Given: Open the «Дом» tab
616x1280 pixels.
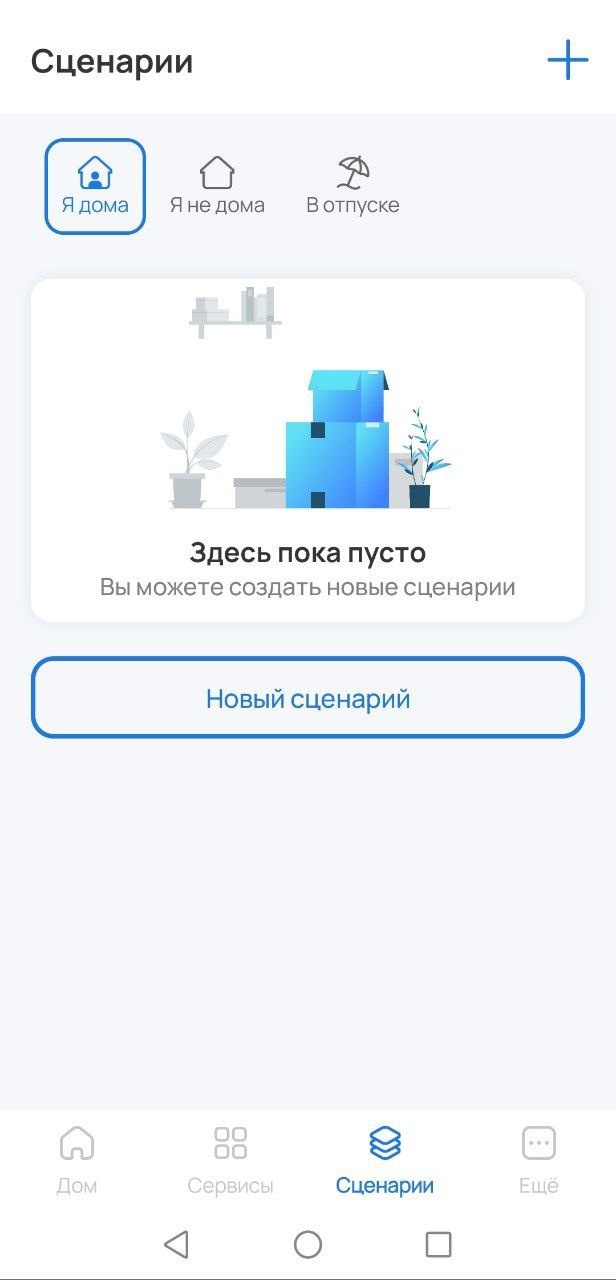Looking at the screenshot, I should (77, 1158).
